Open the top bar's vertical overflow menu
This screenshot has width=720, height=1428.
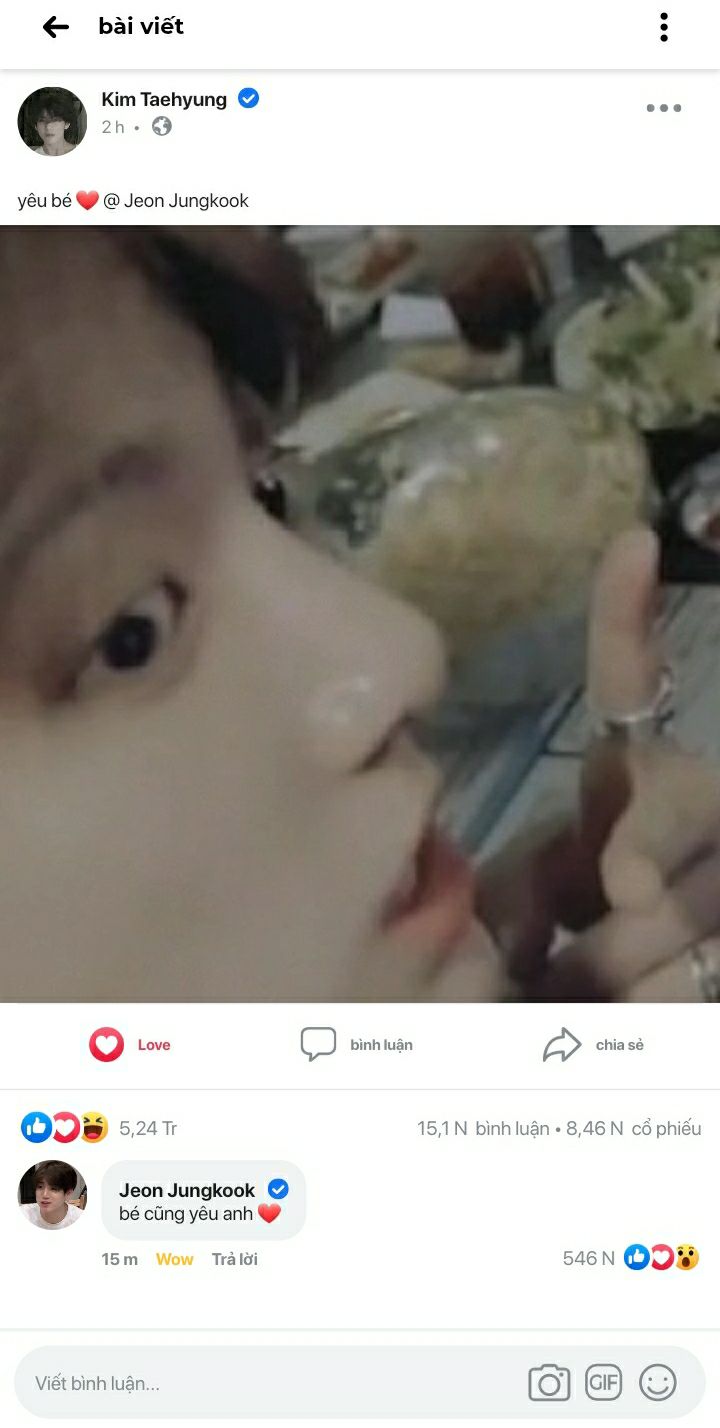[x=663, y=27]
